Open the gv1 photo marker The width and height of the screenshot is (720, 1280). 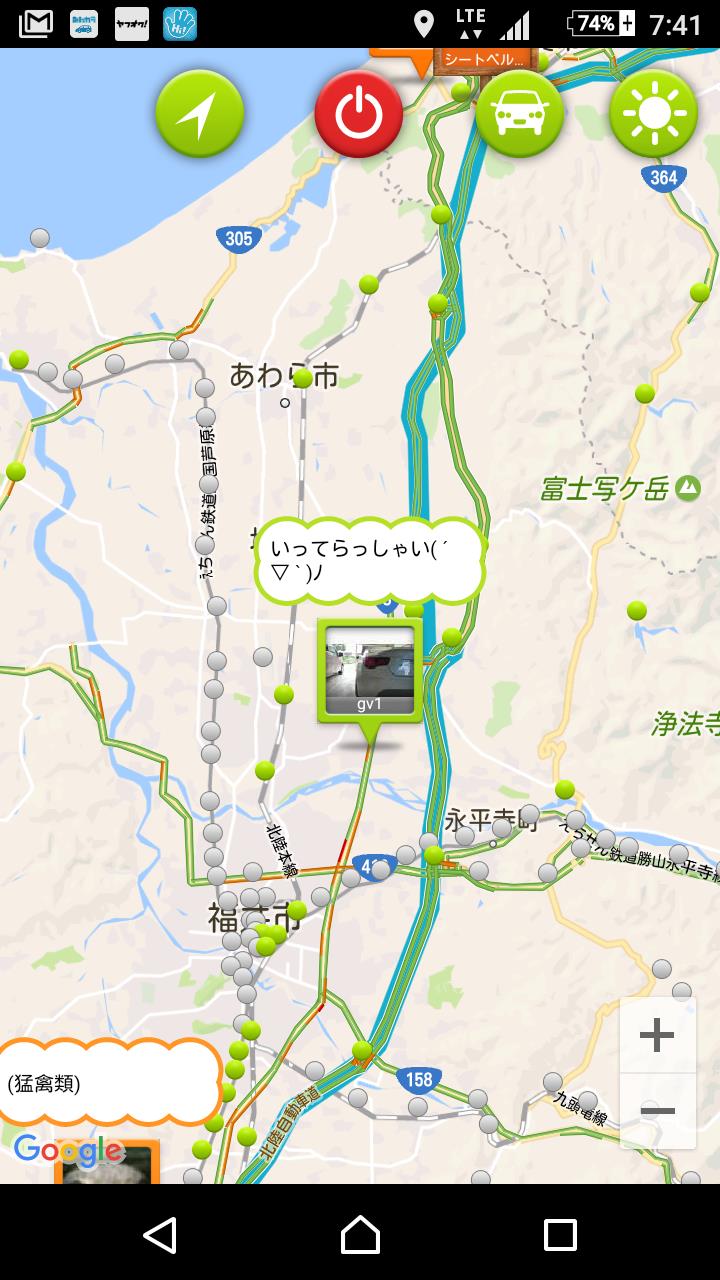[x=370, y=672]
